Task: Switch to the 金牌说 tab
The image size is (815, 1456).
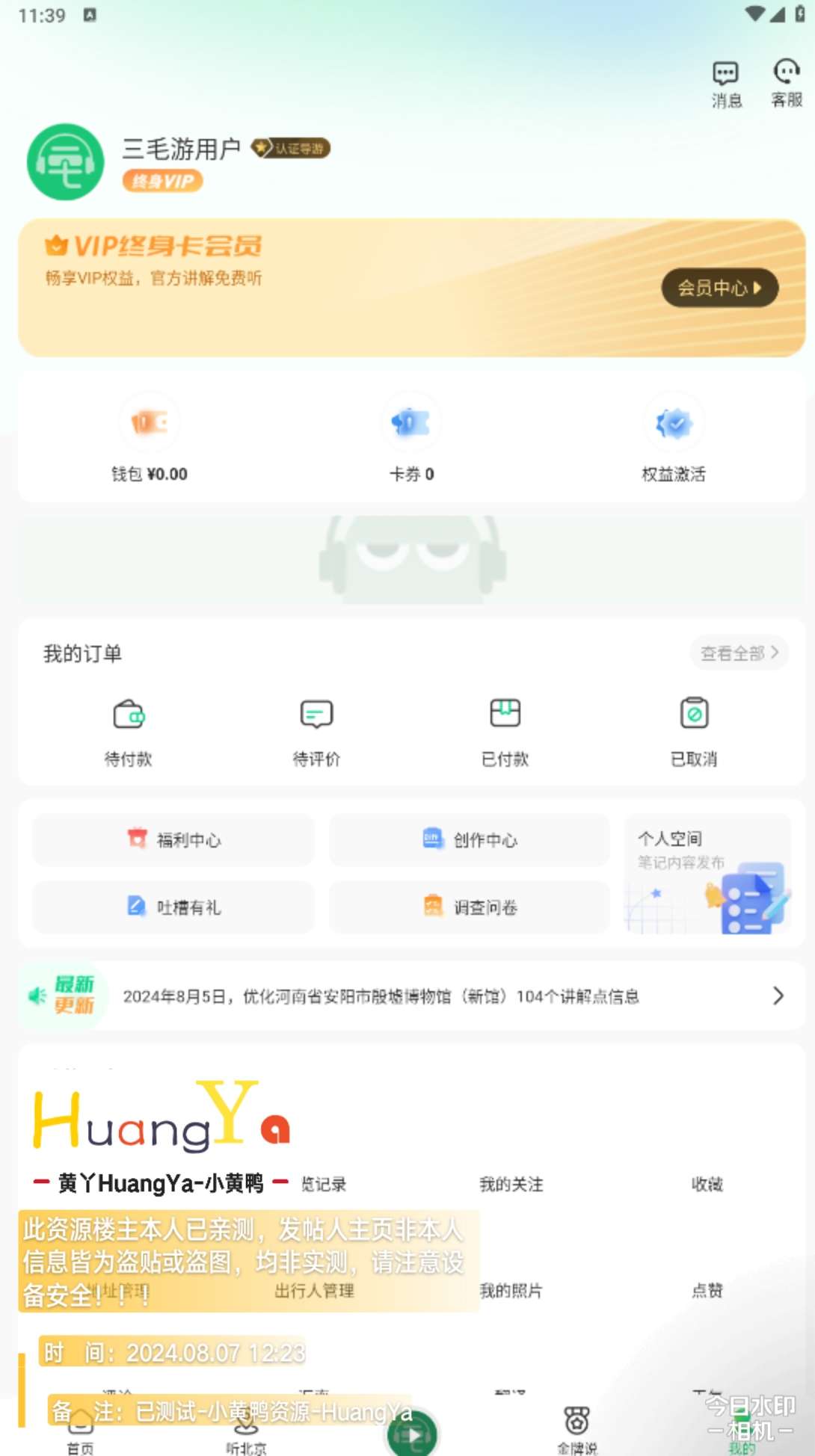Action: [x=577, y=1430]
